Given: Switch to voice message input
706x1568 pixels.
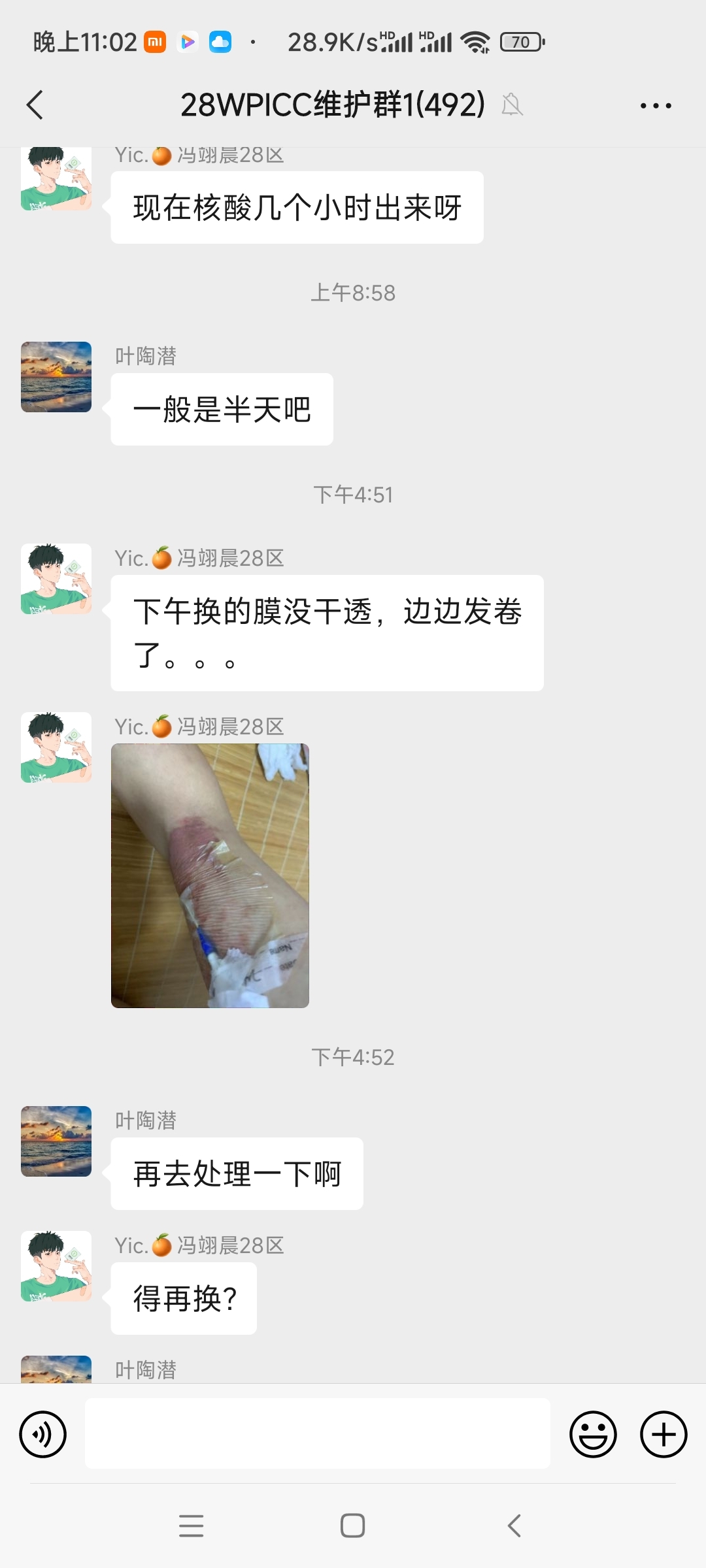Looking at the screenshot, I should (43, 1435).
